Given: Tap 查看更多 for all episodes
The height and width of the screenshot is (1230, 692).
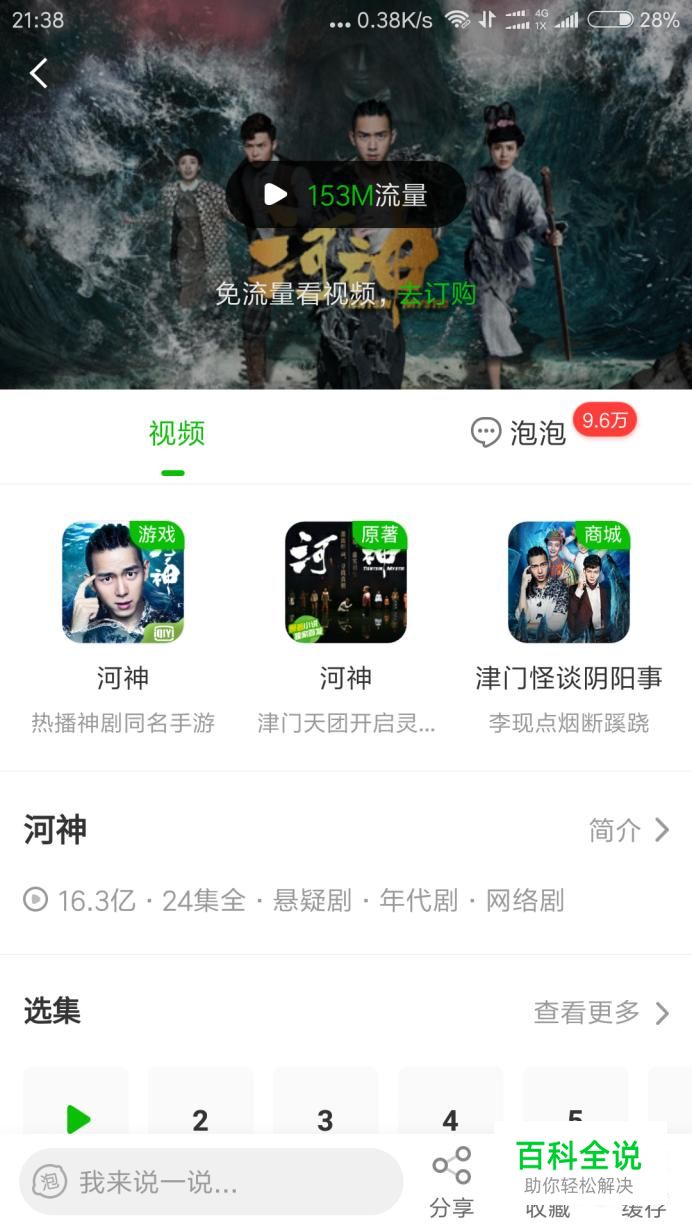Looking at the screenshot, I should tap(601, 1013).
